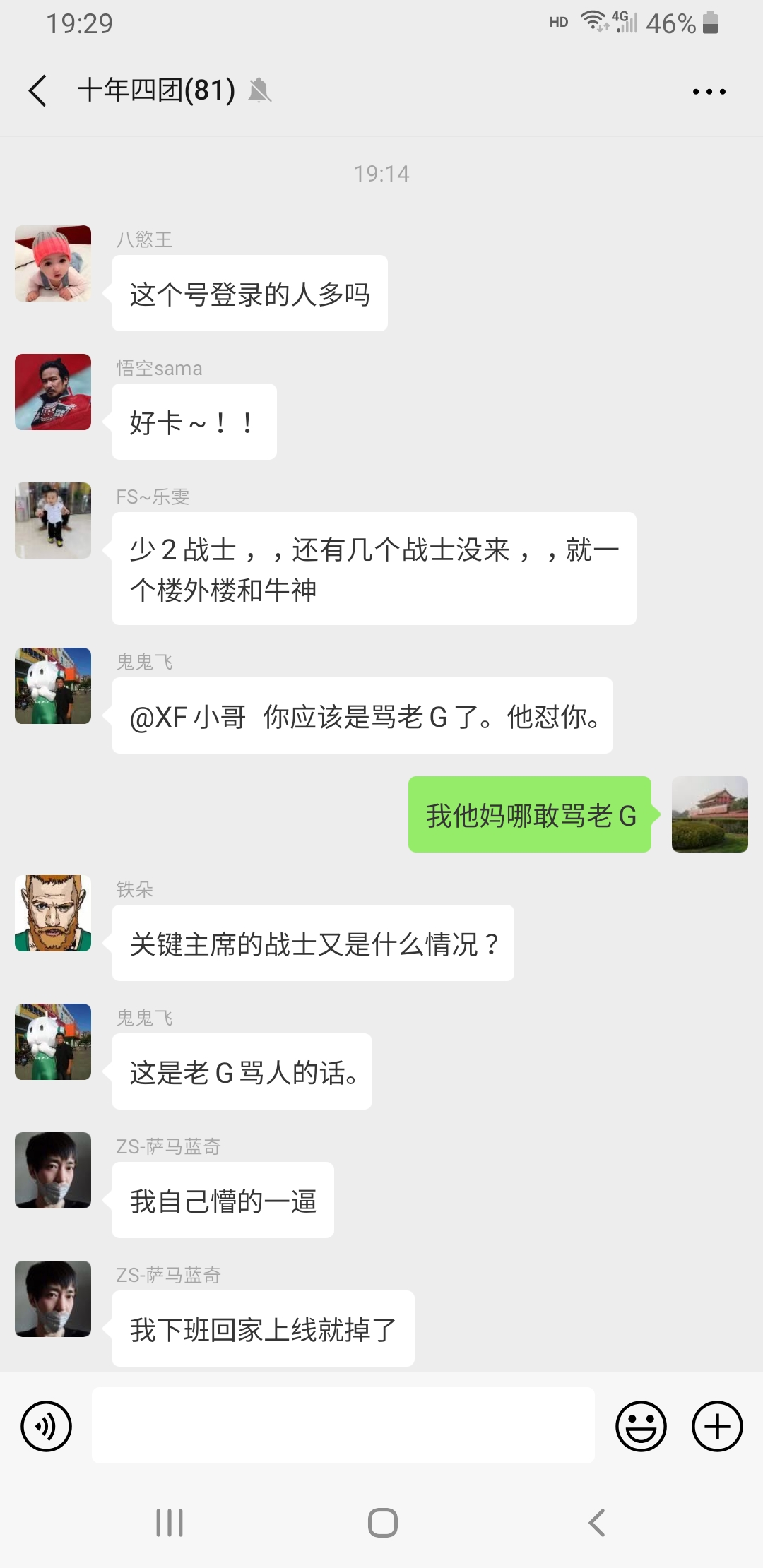Open 鬼鬼飞's avatar beside @XF小哥 message
The image size is (763, 1568).
click(53, 686)
